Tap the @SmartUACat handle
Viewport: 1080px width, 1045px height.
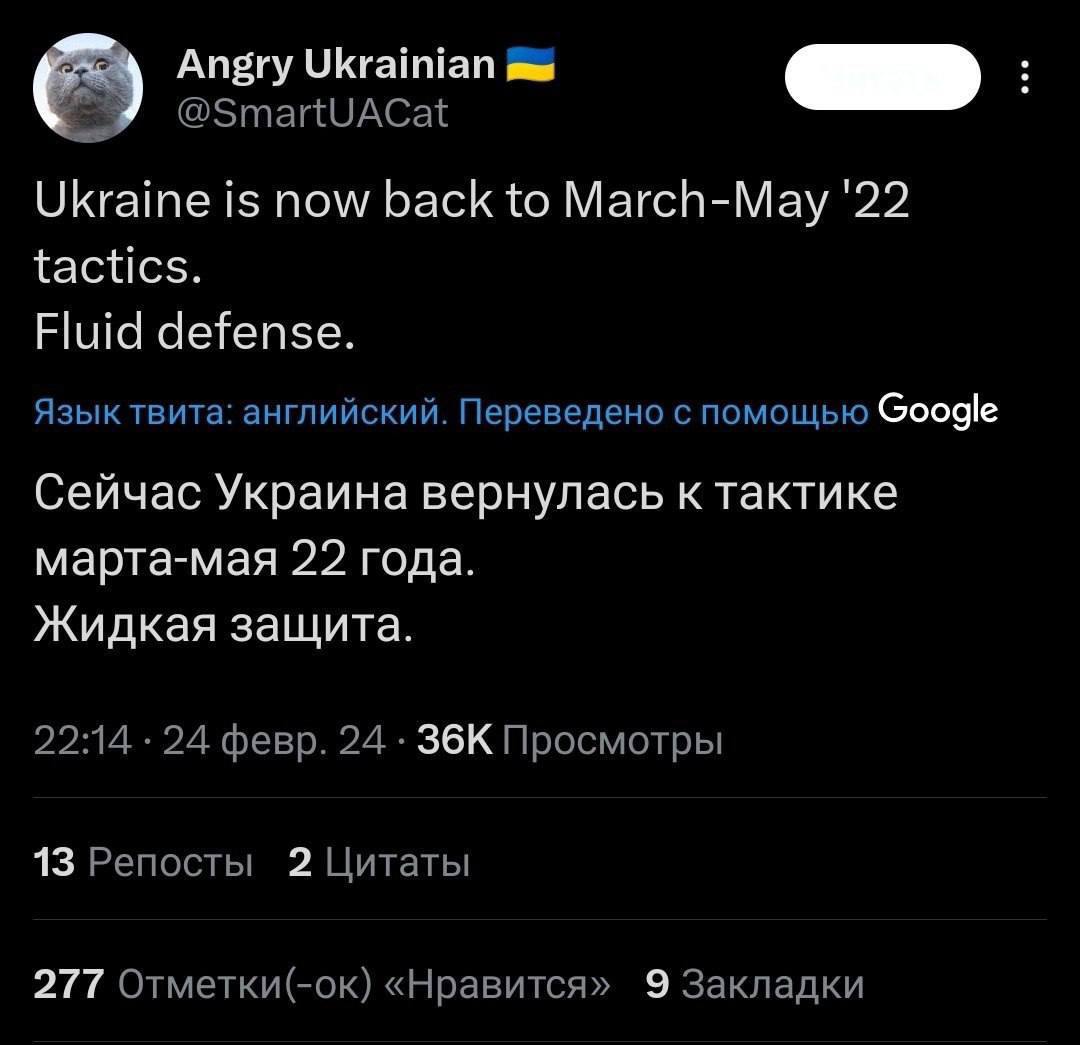point(312,113)
